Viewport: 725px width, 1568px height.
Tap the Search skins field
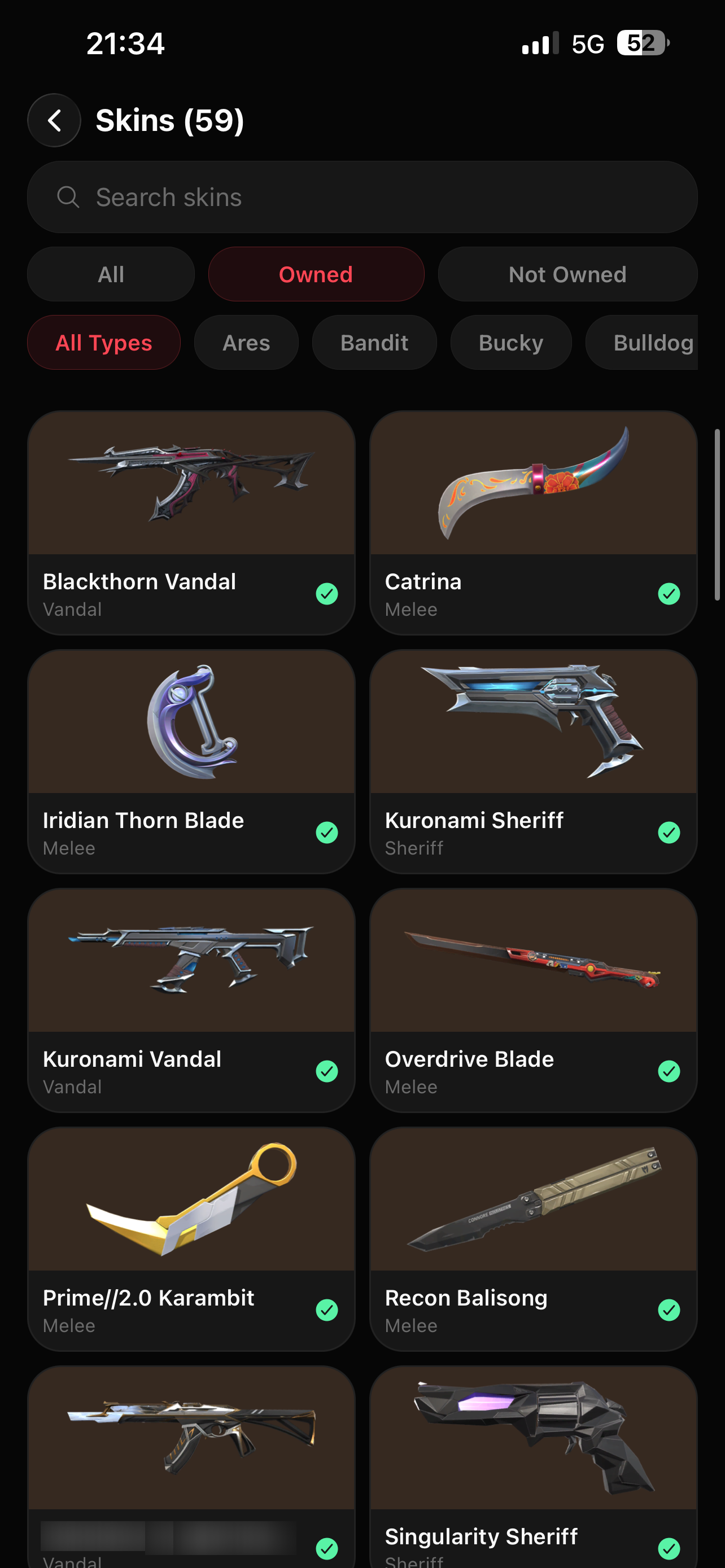point(362,196)
